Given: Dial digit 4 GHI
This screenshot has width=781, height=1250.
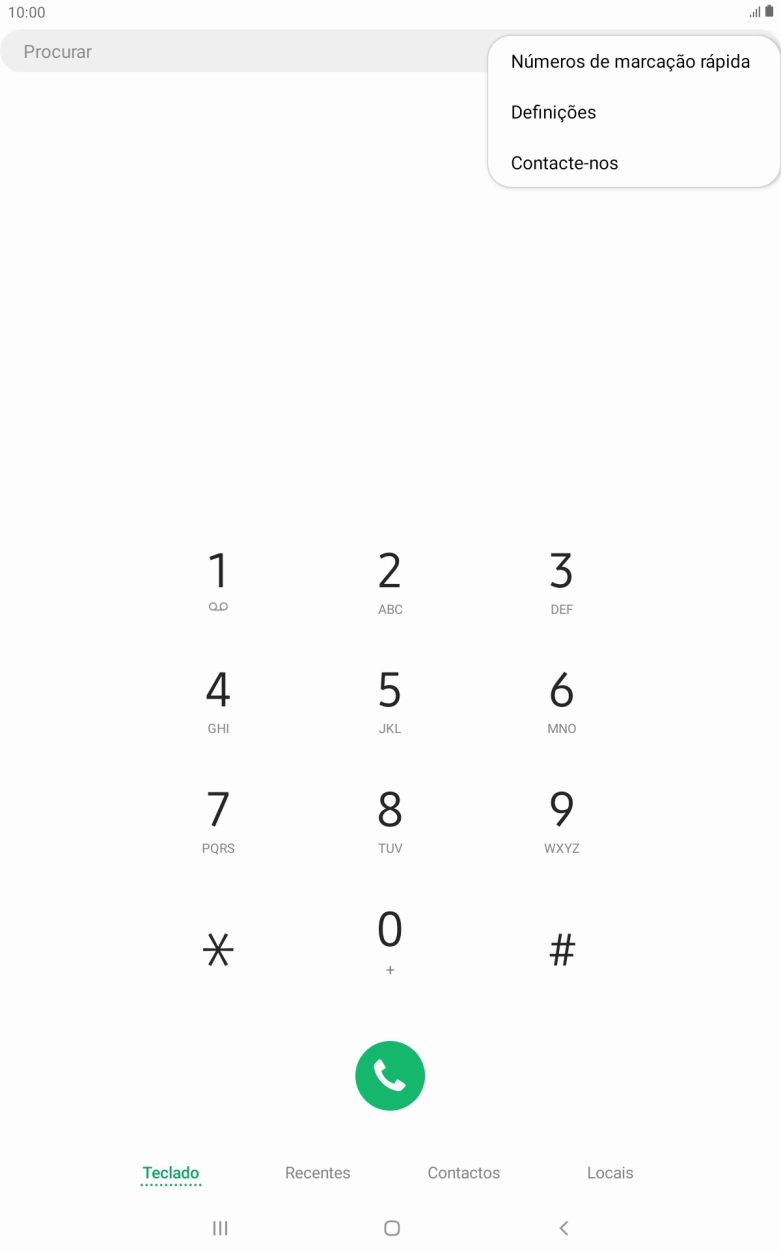Looking at the screenshot, I should tap(218, 700).
